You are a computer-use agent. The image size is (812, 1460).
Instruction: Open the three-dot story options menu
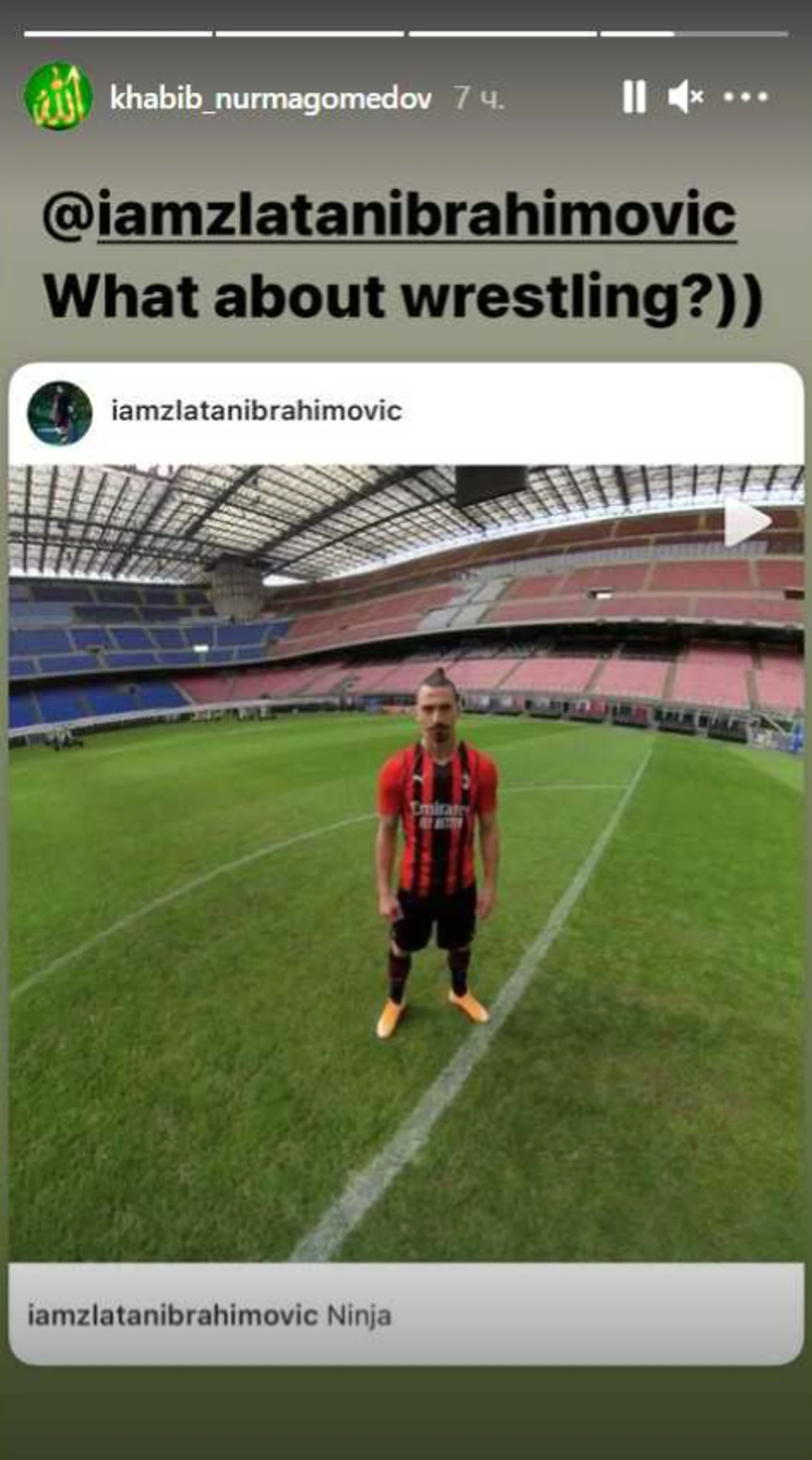(745, 97)
